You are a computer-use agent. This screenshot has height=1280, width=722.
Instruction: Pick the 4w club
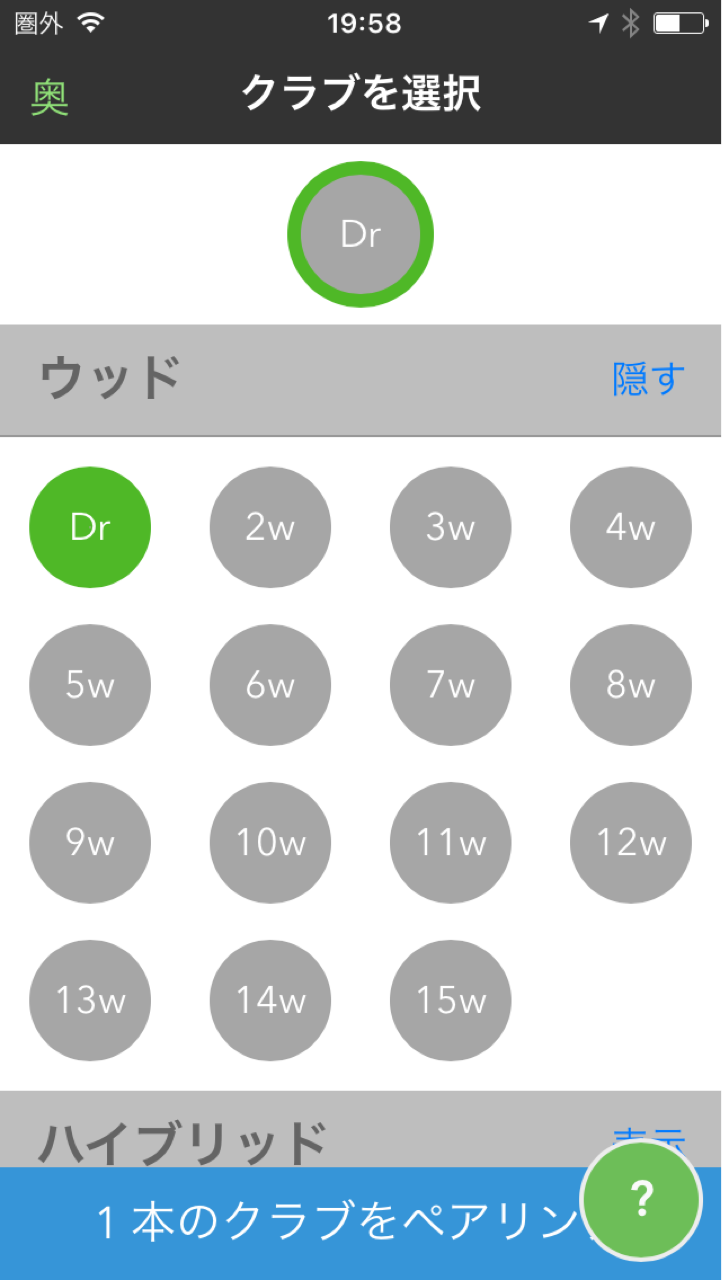(630, 527)
